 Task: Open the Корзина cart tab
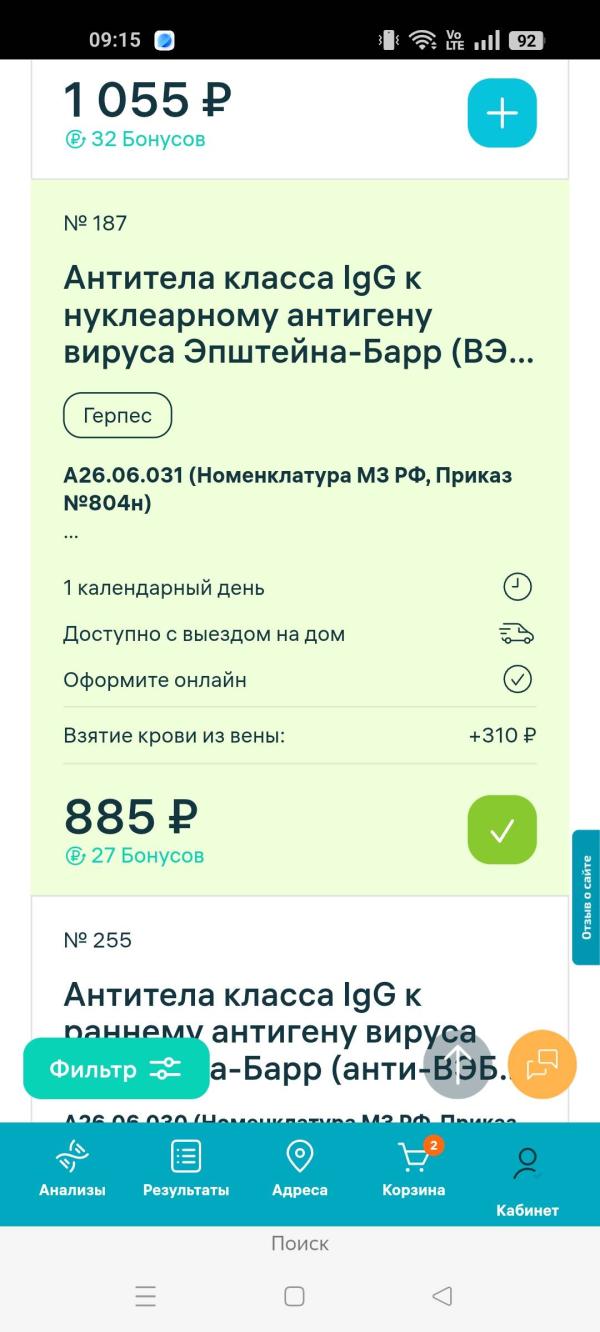click(414, 1172)
